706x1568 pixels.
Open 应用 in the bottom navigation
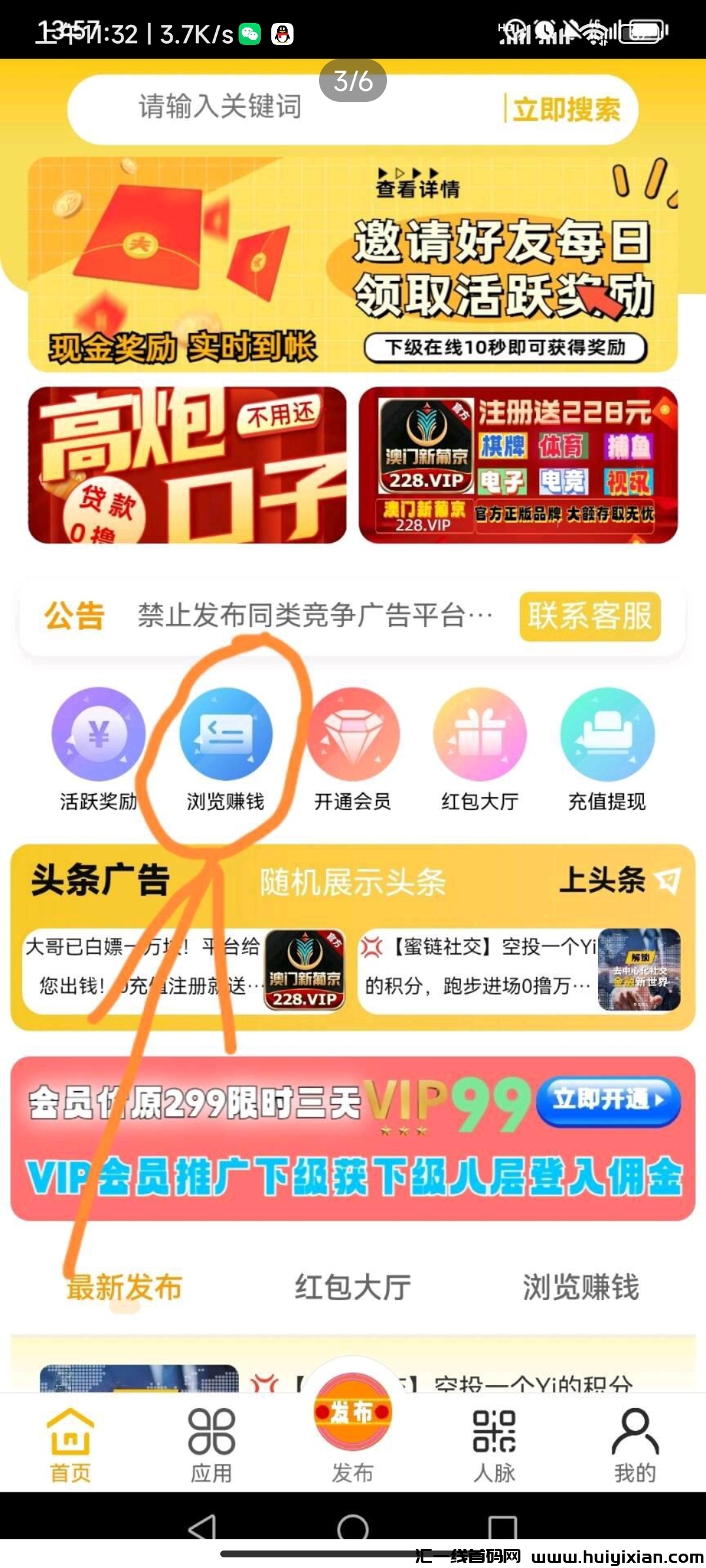(x=211, y=1445)
